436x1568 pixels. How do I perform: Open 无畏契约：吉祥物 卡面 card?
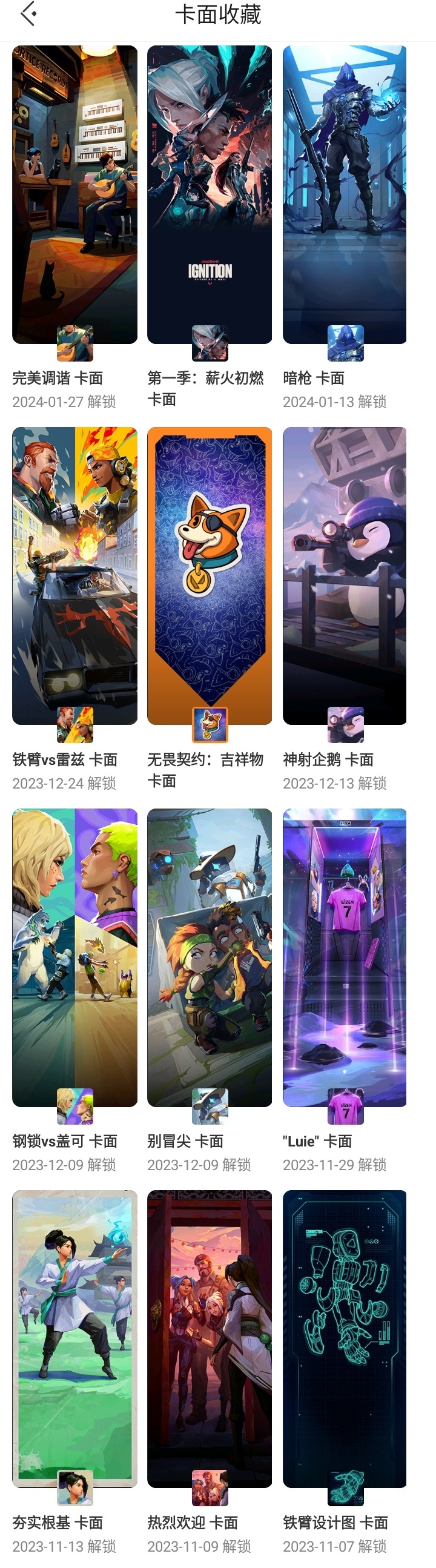point(210,576)
